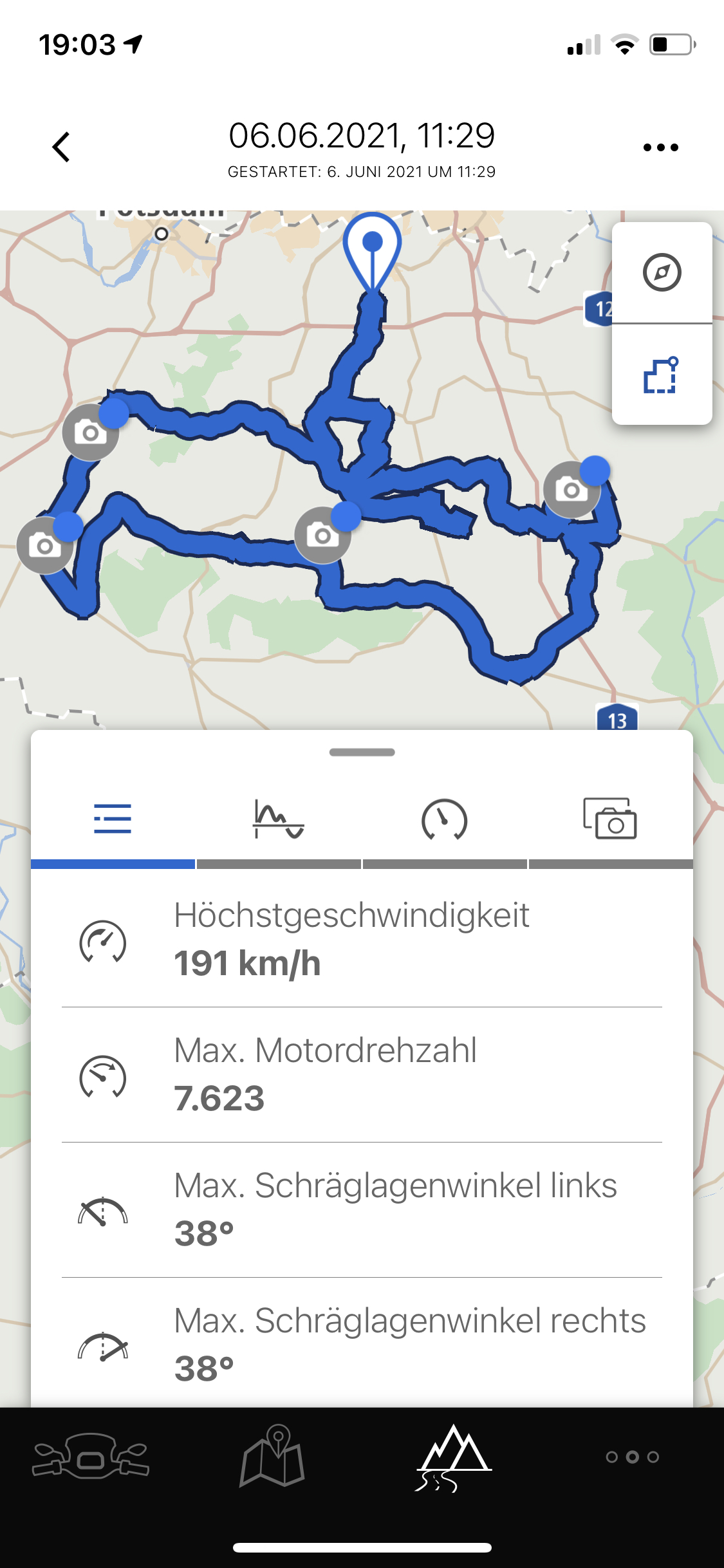724x1568 pixels.
Task: Tap the route-fit button below the compass
Action: [x=662, y=375]
